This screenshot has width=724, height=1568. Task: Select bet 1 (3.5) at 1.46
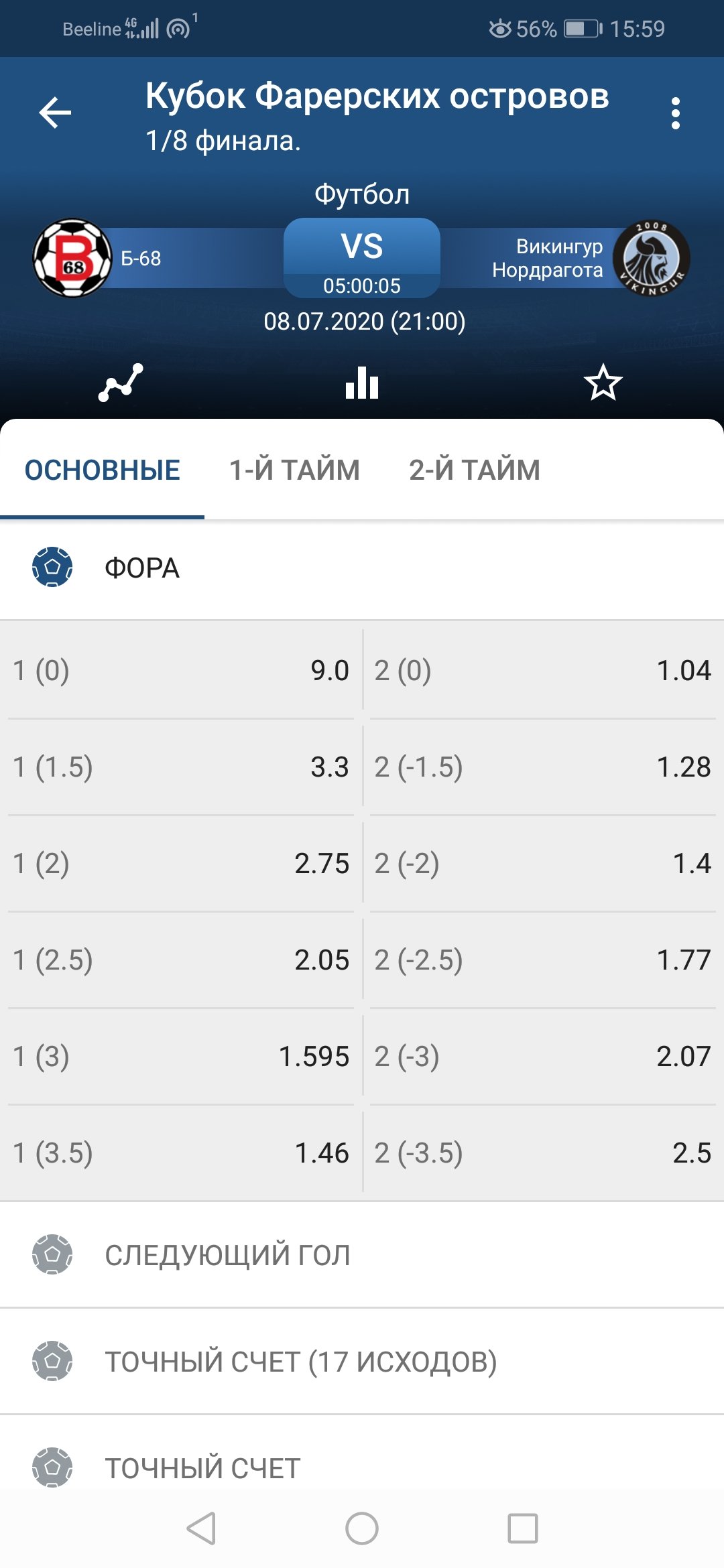tap(181, 1153)
